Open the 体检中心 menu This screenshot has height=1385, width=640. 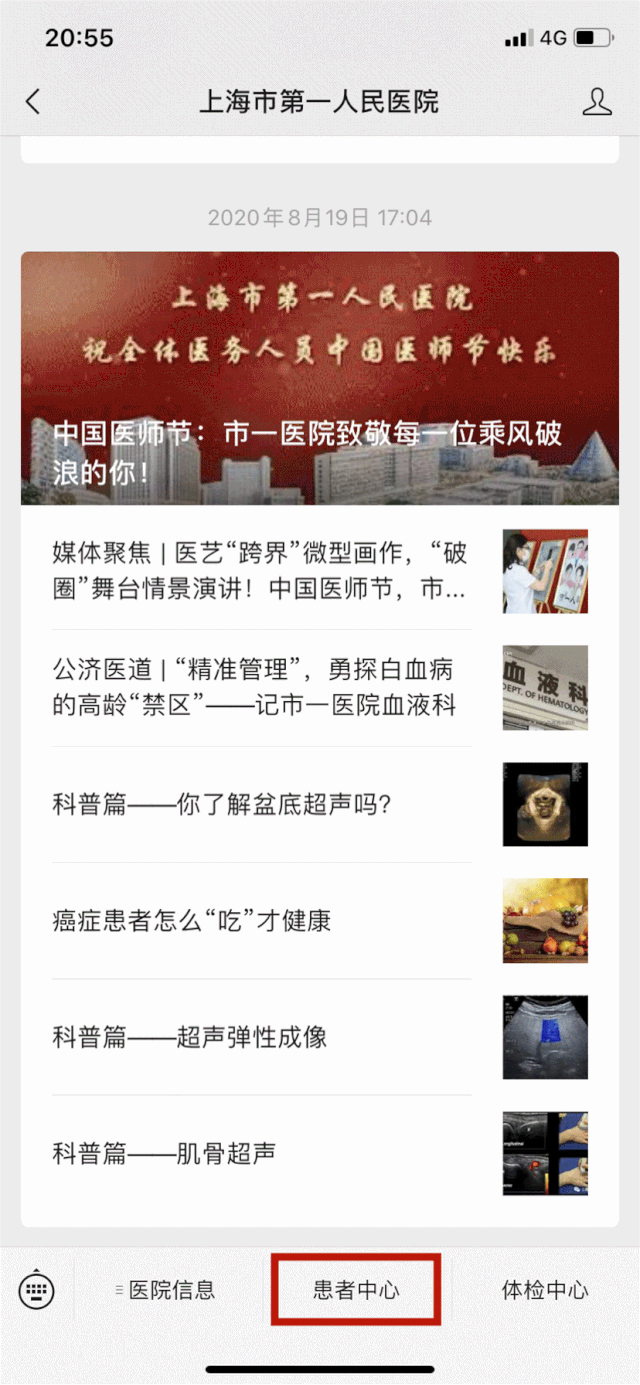point(545,1290)
